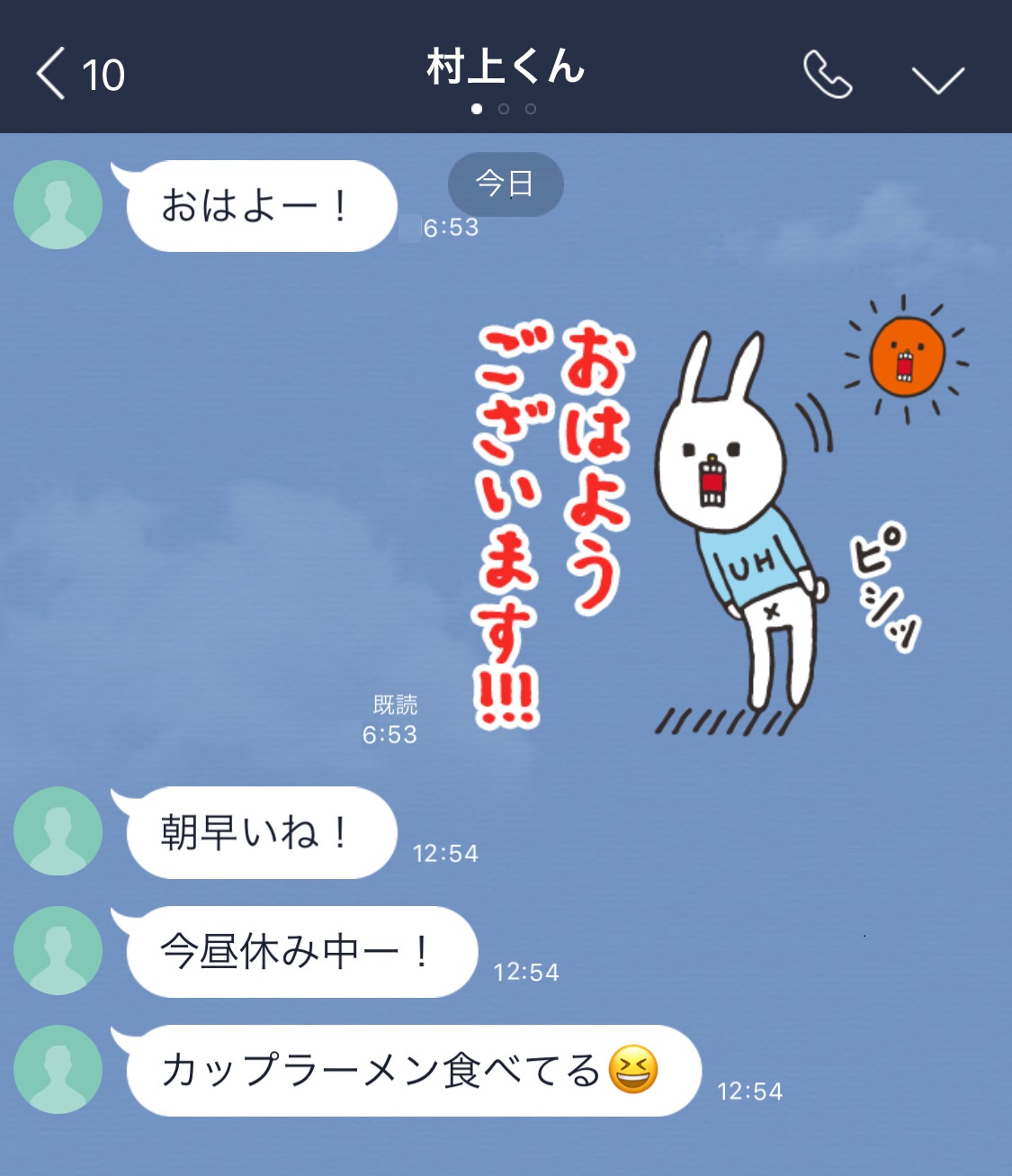Tap the avatar beside 朝早いね！
The width and height of the screenshot is (1012, 1176).
58,831
